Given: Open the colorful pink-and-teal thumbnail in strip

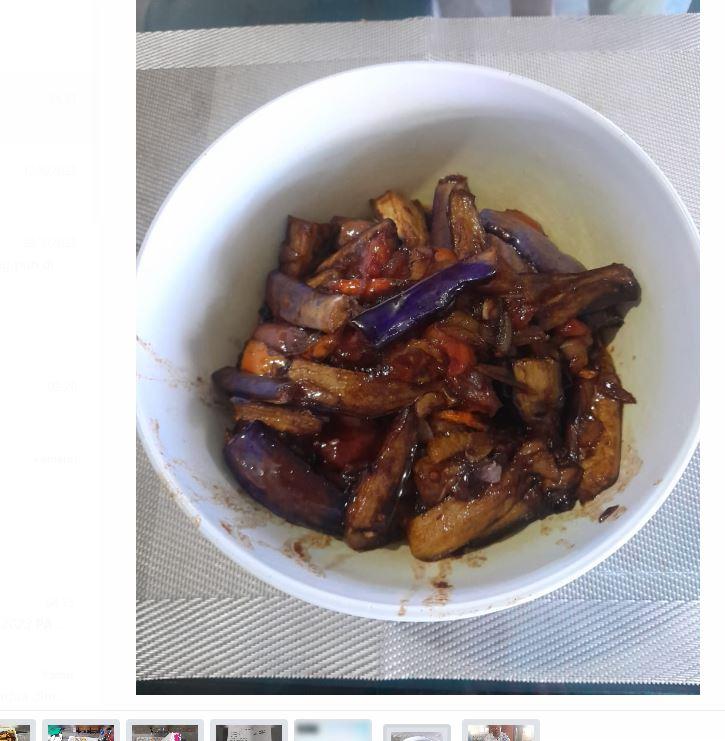Looking at the screenshot, I should (x=81, y=732).
